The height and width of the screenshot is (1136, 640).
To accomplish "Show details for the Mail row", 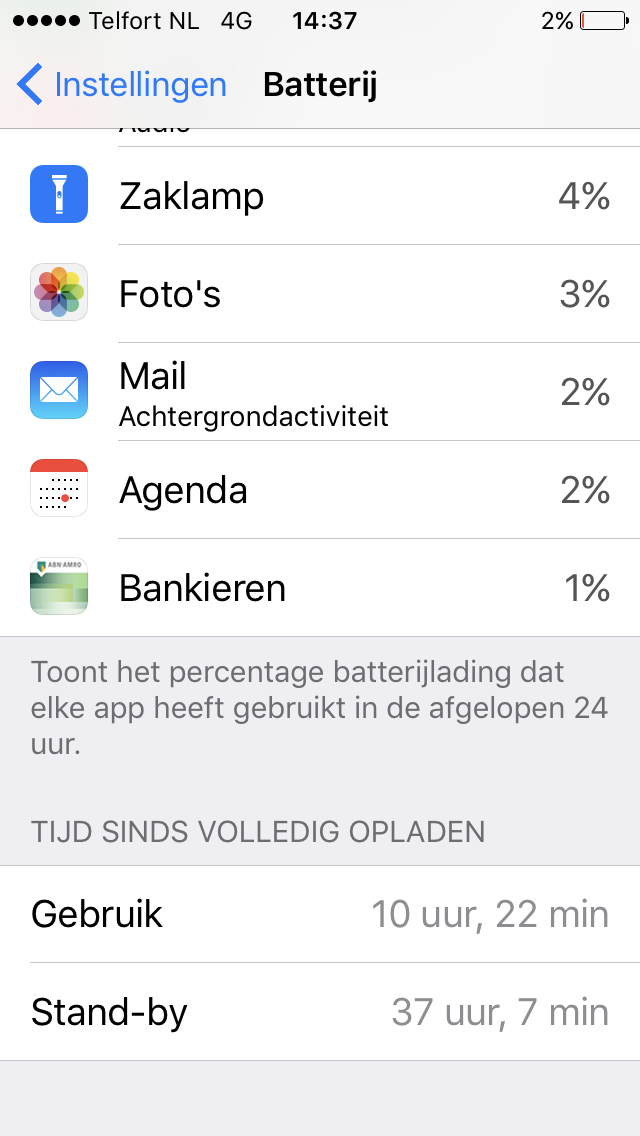I will click(x=320, y=392).
